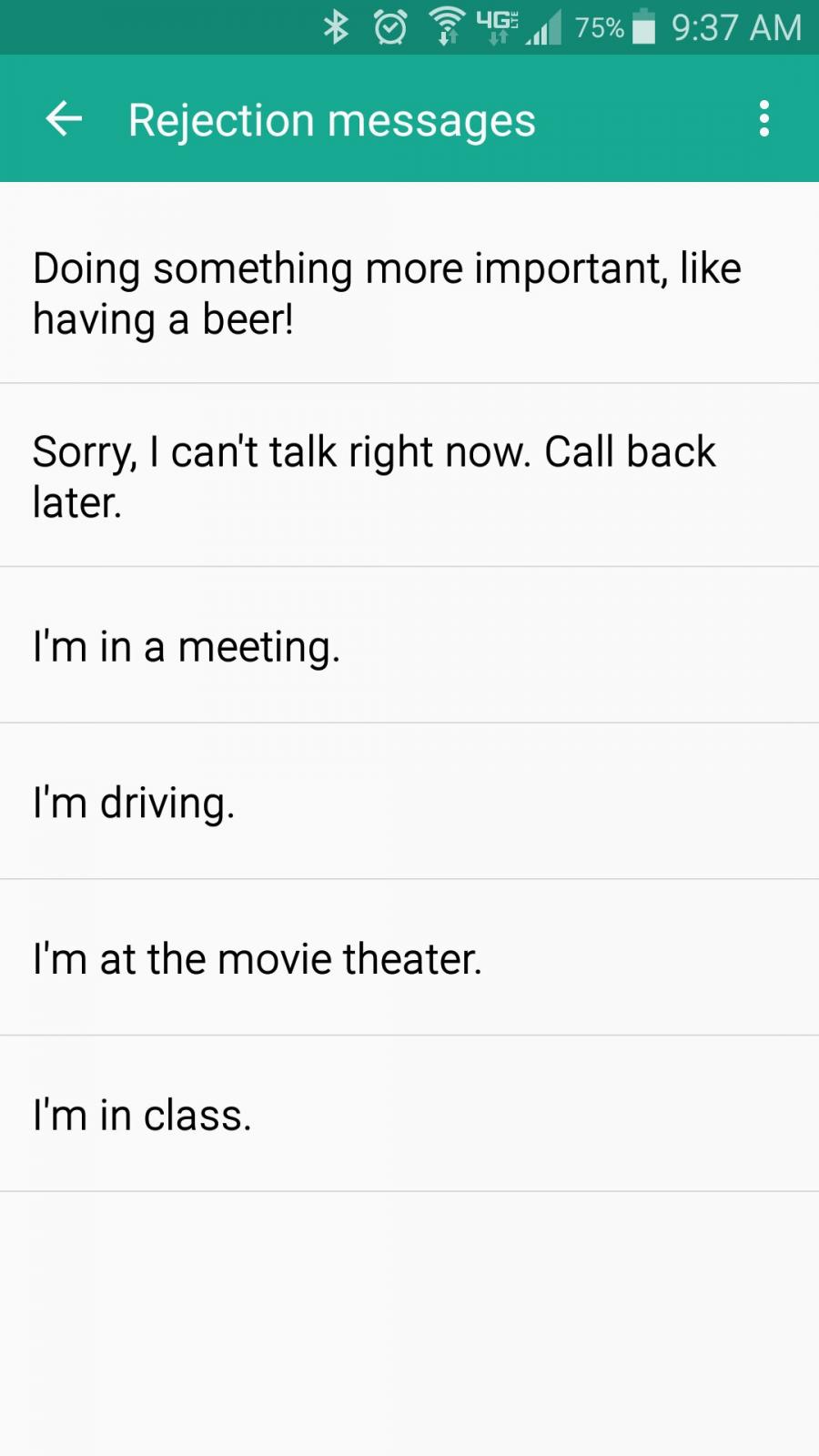Open the three-dot overflow menu
This screenshot has height=1456, width=819.
coord(764,118)
